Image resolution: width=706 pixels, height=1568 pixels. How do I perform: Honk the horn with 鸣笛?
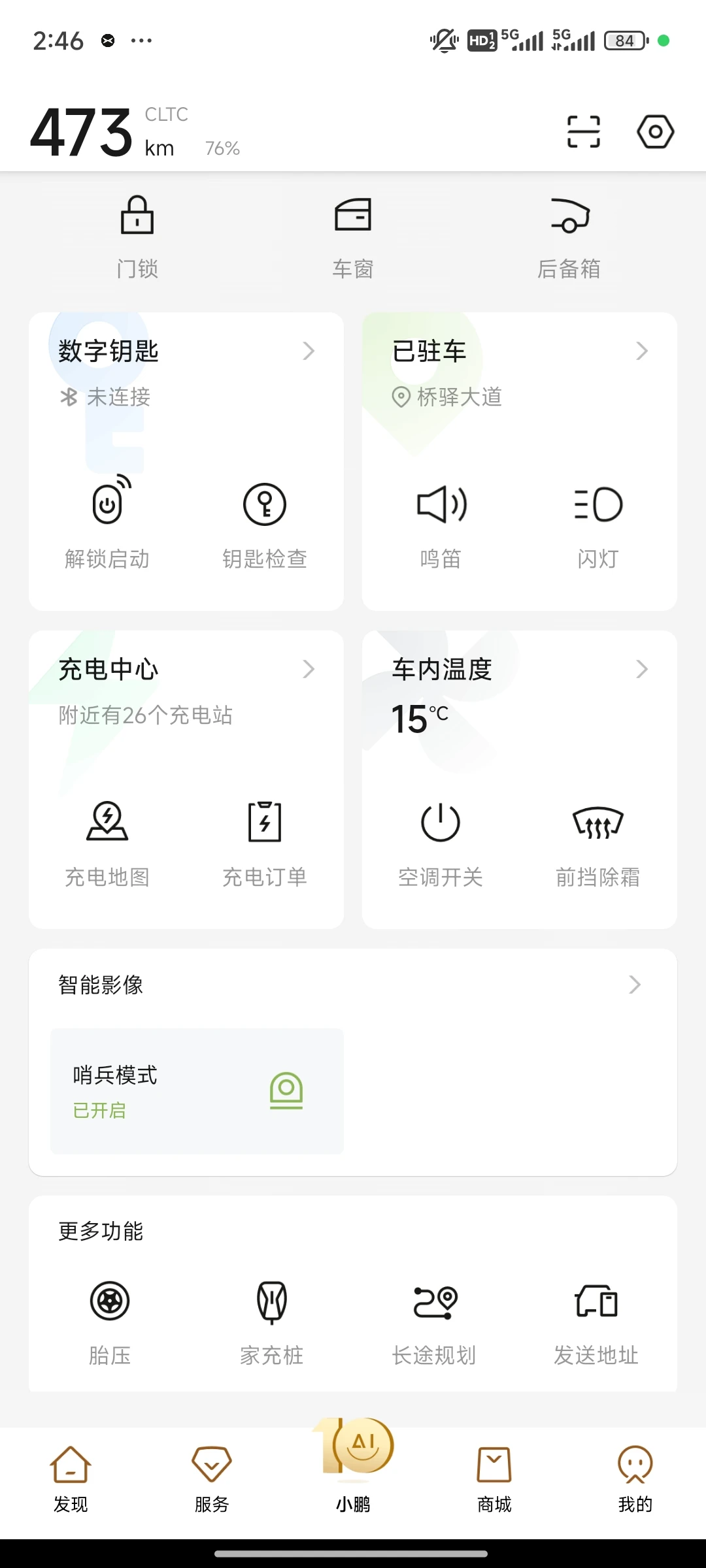tap(441, 523)
